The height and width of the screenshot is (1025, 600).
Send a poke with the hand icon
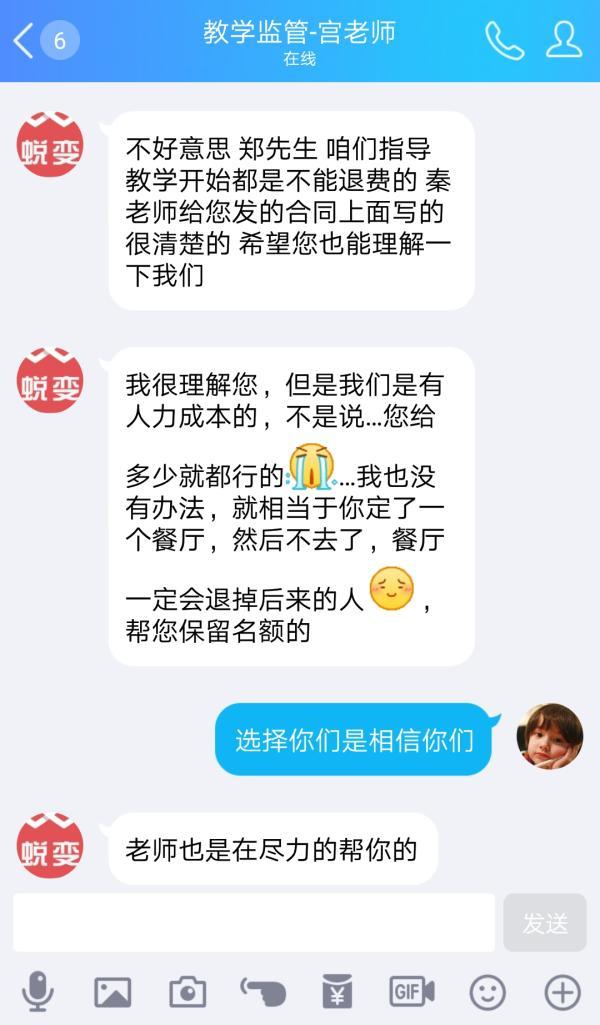(x=263, y=991)
